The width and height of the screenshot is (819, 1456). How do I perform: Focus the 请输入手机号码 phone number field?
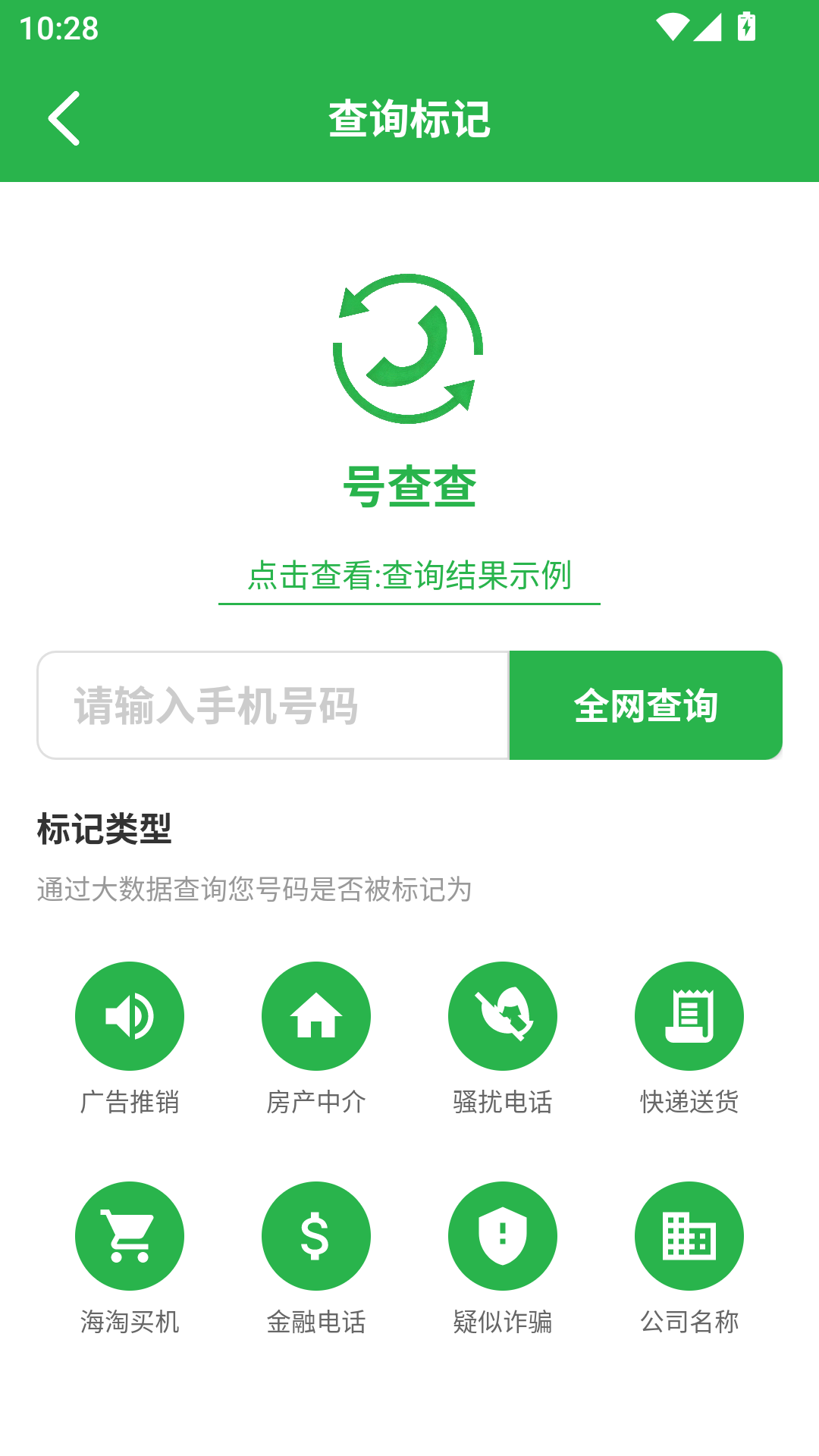273,705
